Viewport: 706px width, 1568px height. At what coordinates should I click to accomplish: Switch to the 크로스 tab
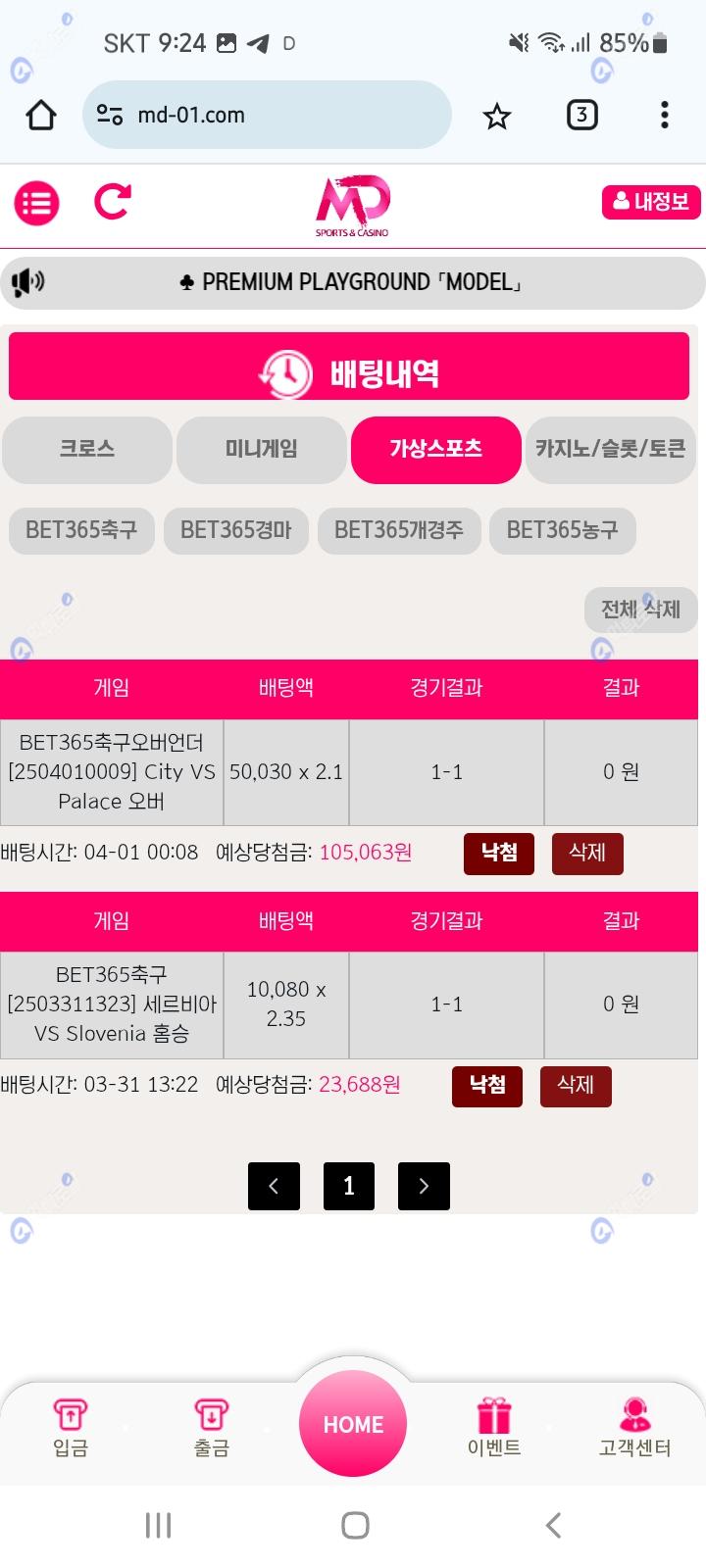tap(87, 449)
